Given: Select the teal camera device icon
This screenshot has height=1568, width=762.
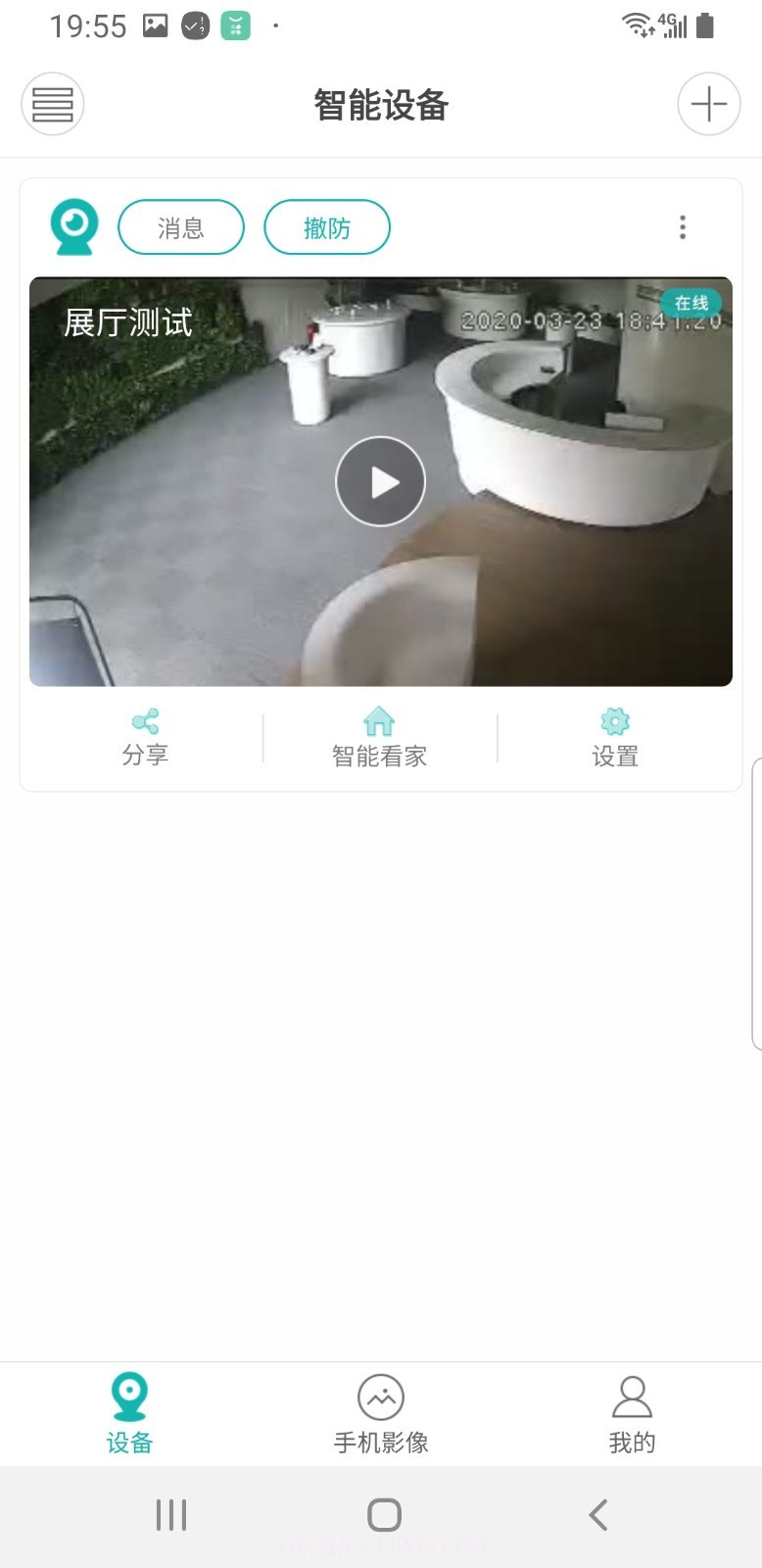Looking at the screenshot, I should click(x=73, y=226).
